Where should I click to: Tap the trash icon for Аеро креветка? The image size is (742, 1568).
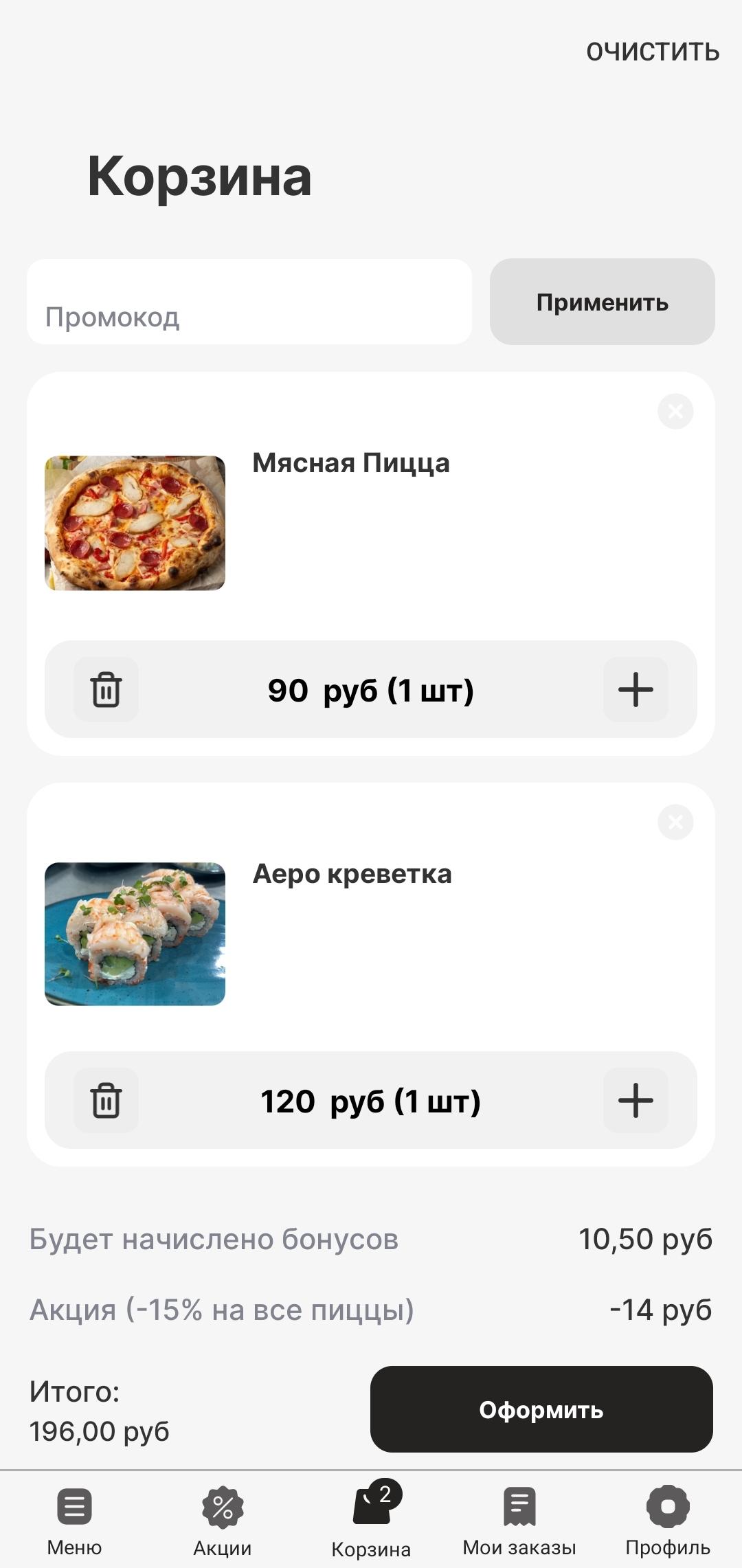coord(106,1101)
